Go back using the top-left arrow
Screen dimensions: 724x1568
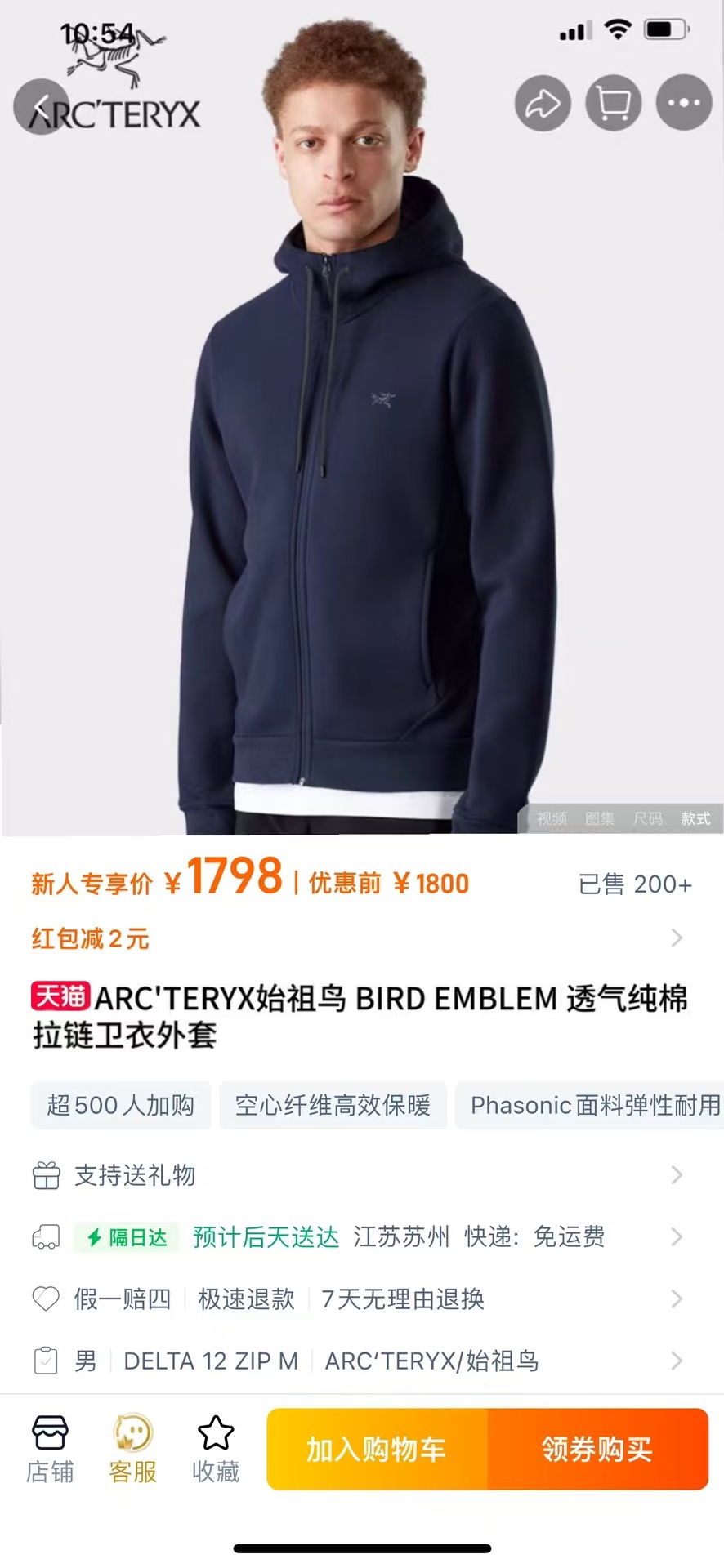click(x=41, y=106)
